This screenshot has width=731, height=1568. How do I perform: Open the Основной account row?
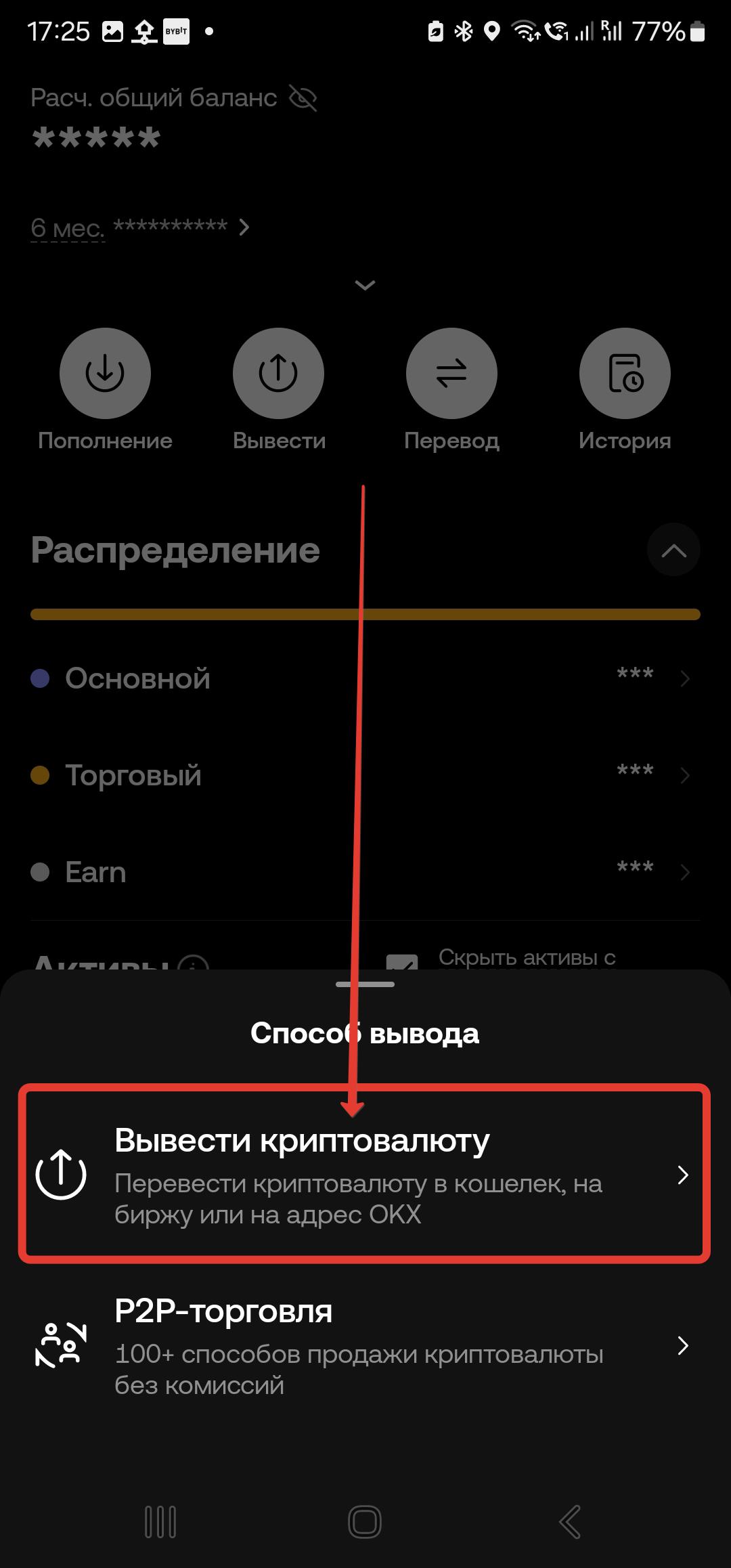(364, 678)
